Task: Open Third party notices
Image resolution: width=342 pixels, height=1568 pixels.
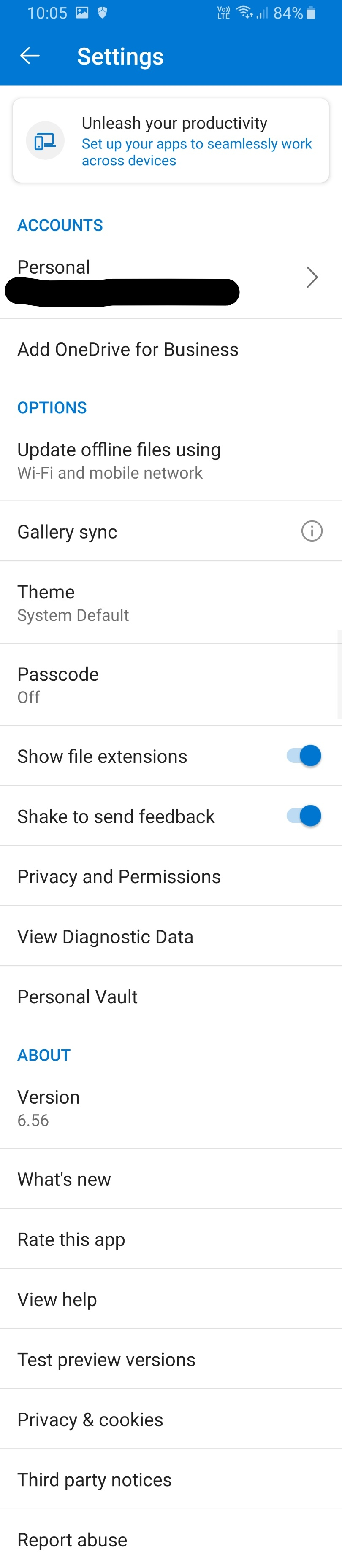Action: pos(95,1480)
